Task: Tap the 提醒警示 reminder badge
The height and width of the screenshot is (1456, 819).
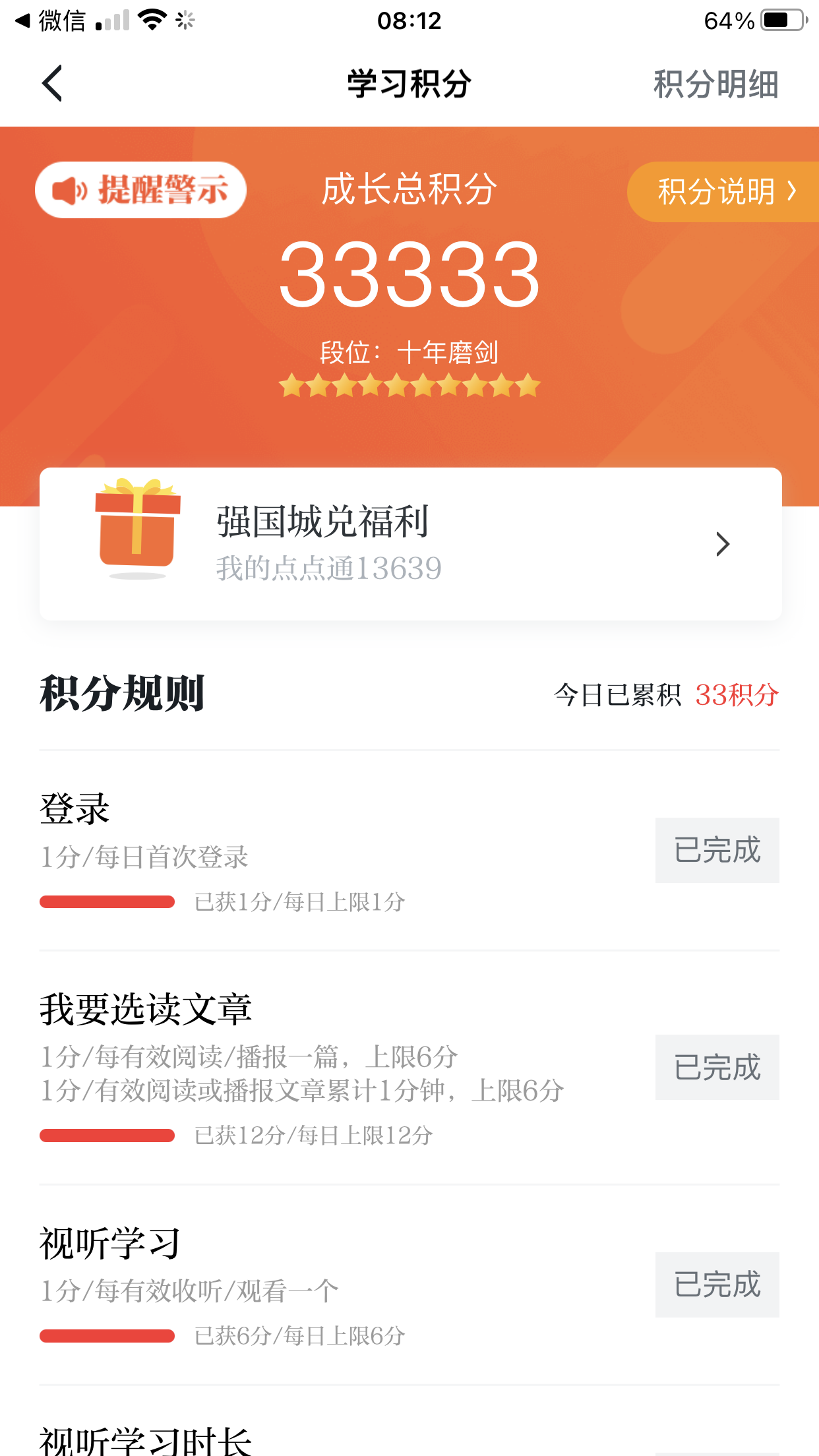Action: click(140, 190)
